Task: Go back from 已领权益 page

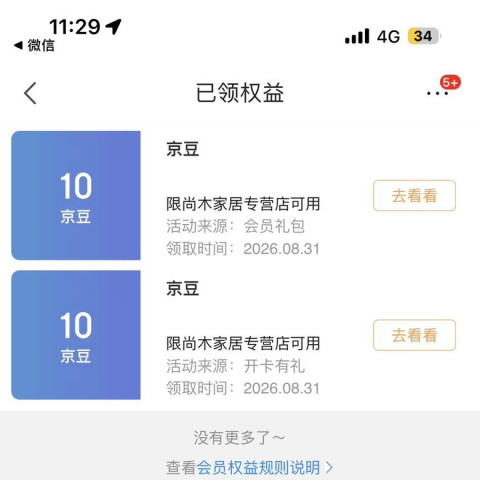Action: pos(30,93)
